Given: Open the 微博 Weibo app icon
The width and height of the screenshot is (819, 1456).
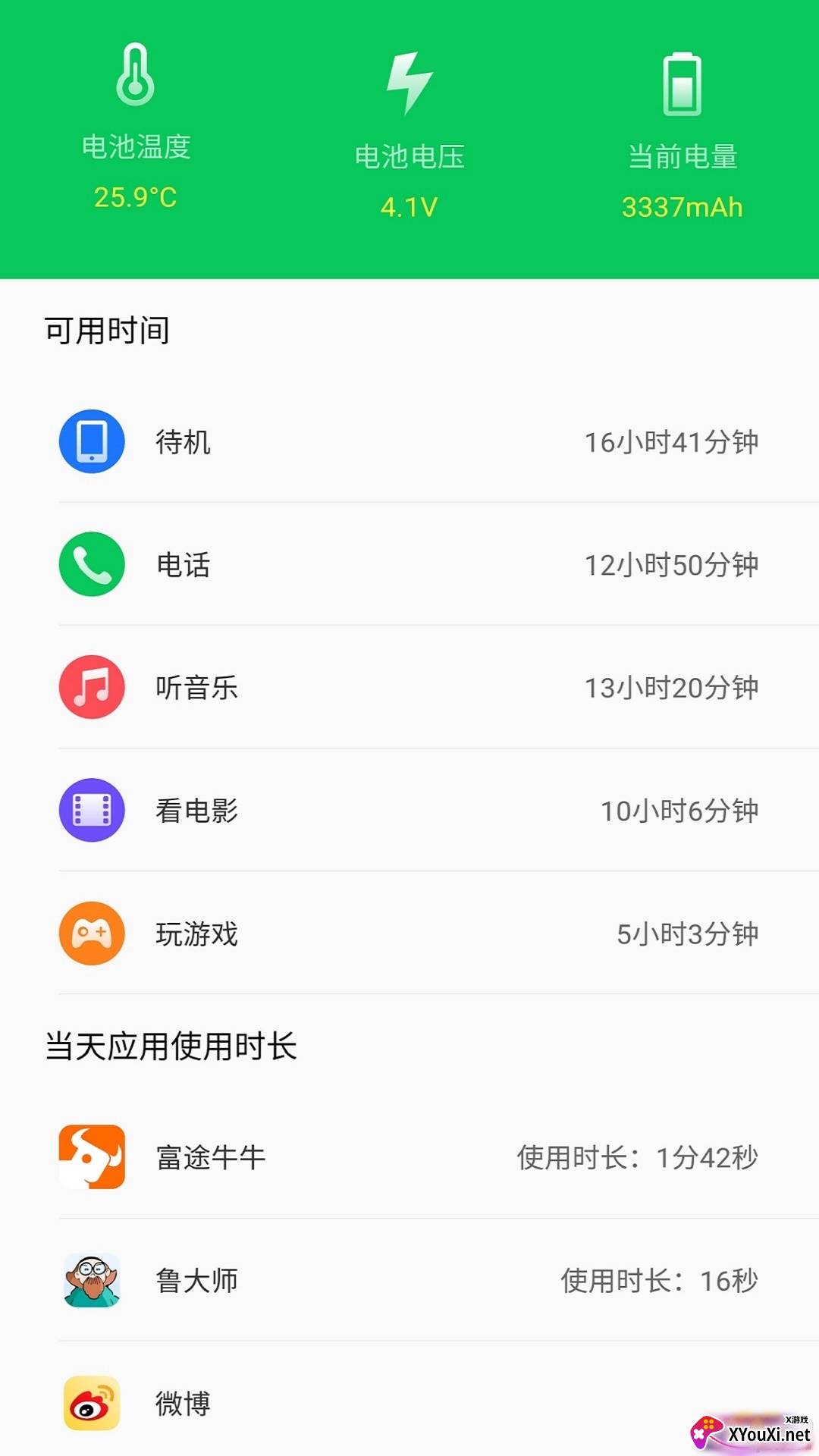Looking at the screenshot, I should 92,1404.
